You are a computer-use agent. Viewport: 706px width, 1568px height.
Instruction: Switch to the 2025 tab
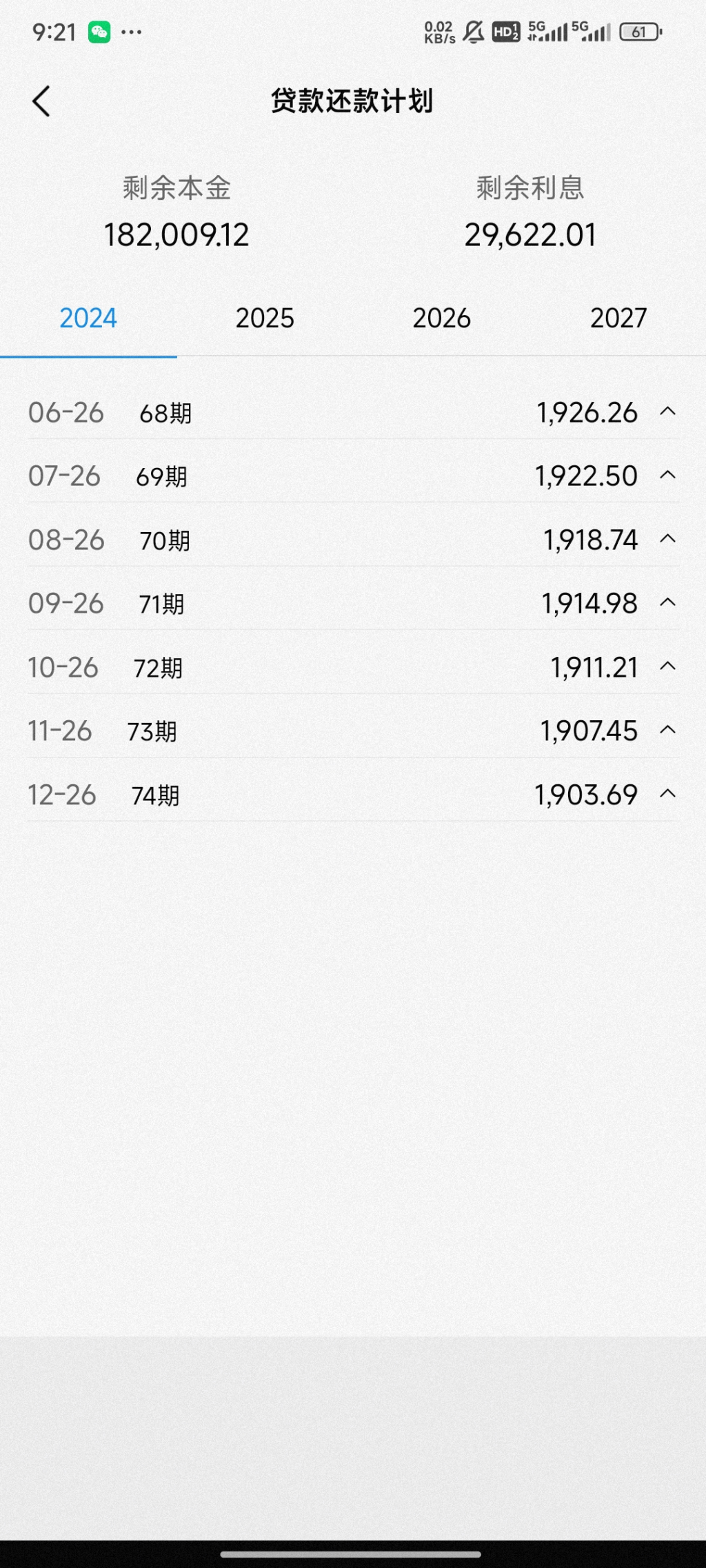pos(265,318)
